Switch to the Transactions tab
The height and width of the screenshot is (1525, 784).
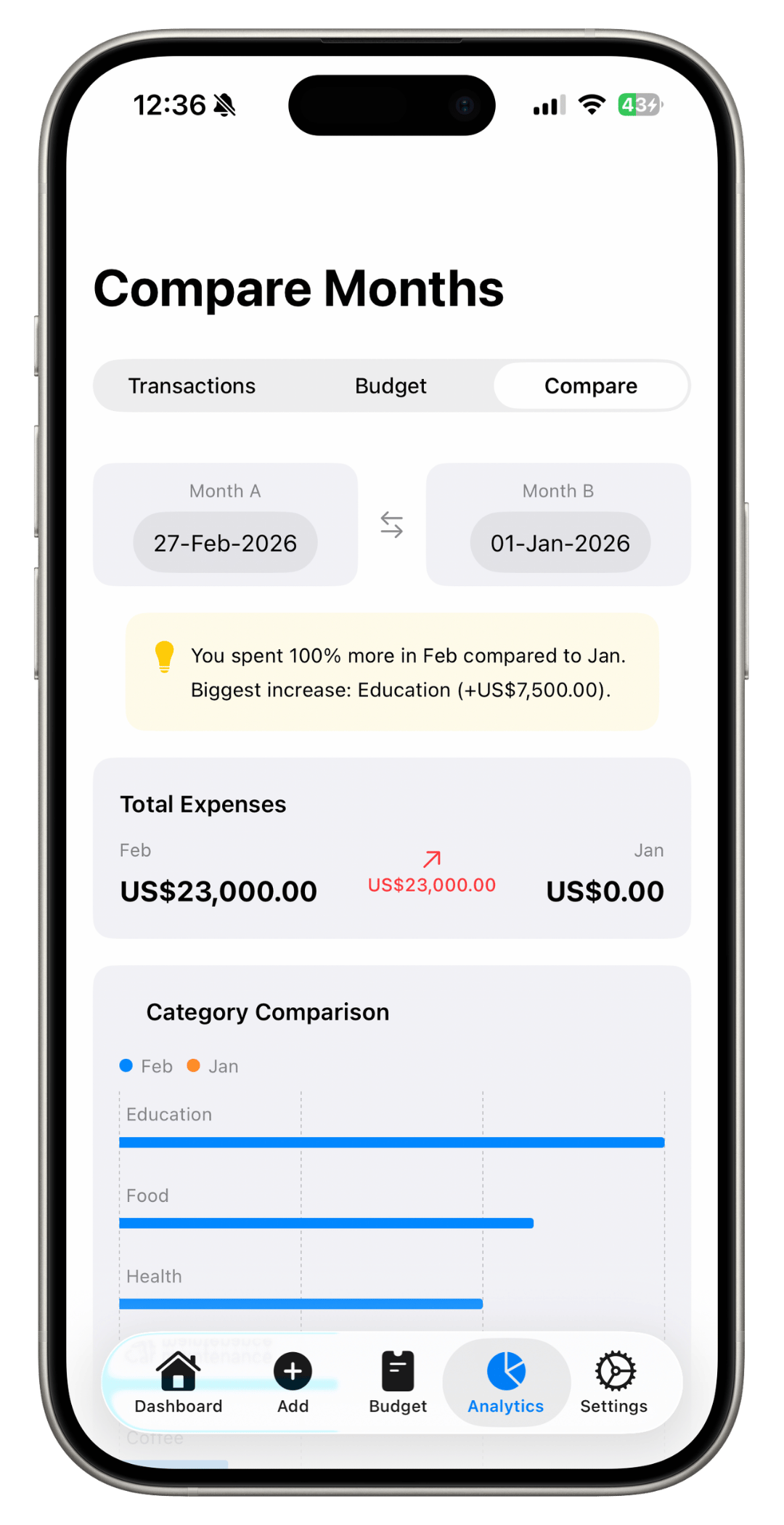(191, 386)
